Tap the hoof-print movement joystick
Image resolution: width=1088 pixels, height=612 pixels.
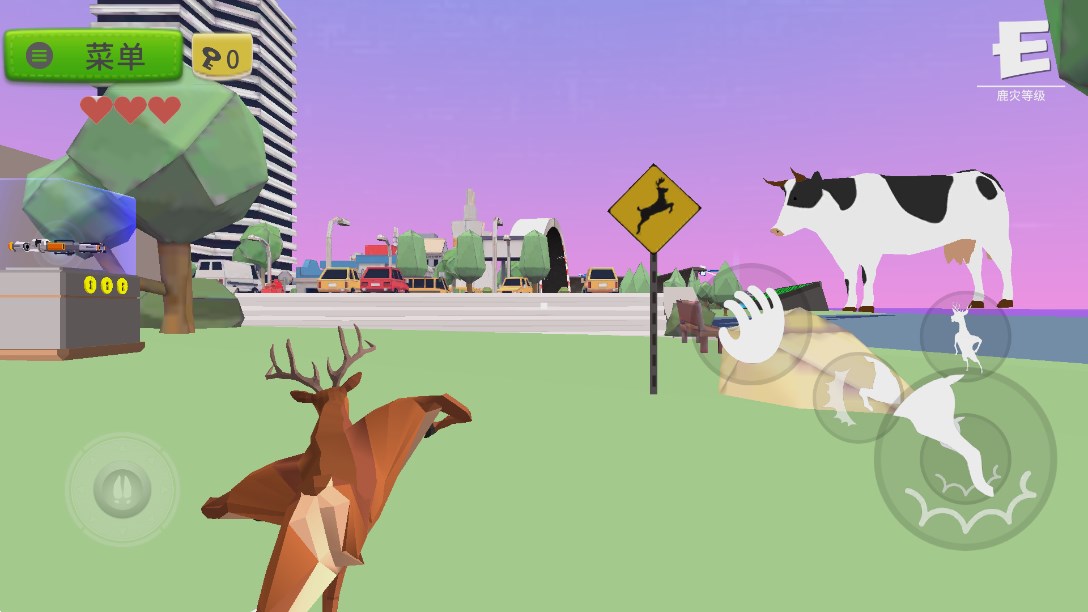(x=122, y=489)
